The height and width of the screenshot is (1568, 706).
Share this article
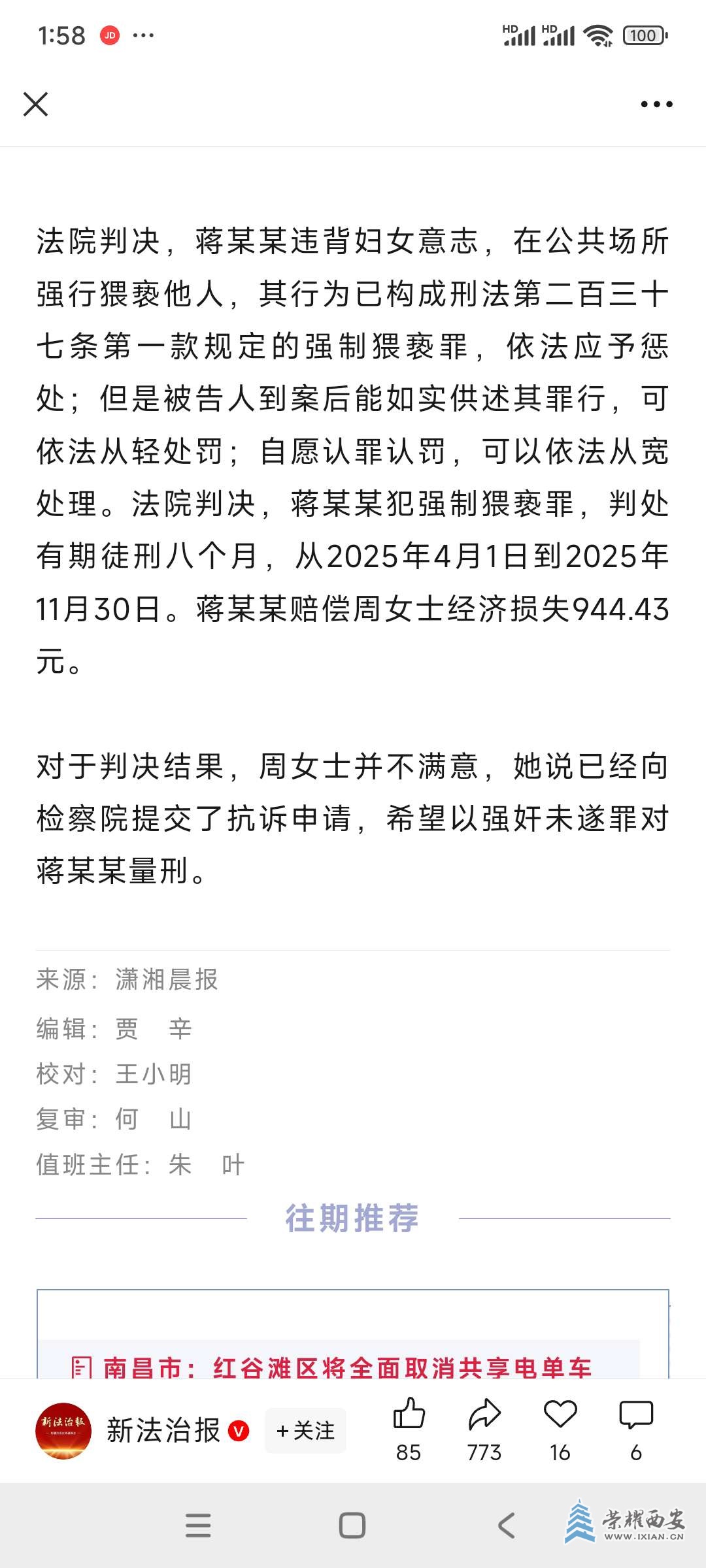click(x=484, y=1416)
